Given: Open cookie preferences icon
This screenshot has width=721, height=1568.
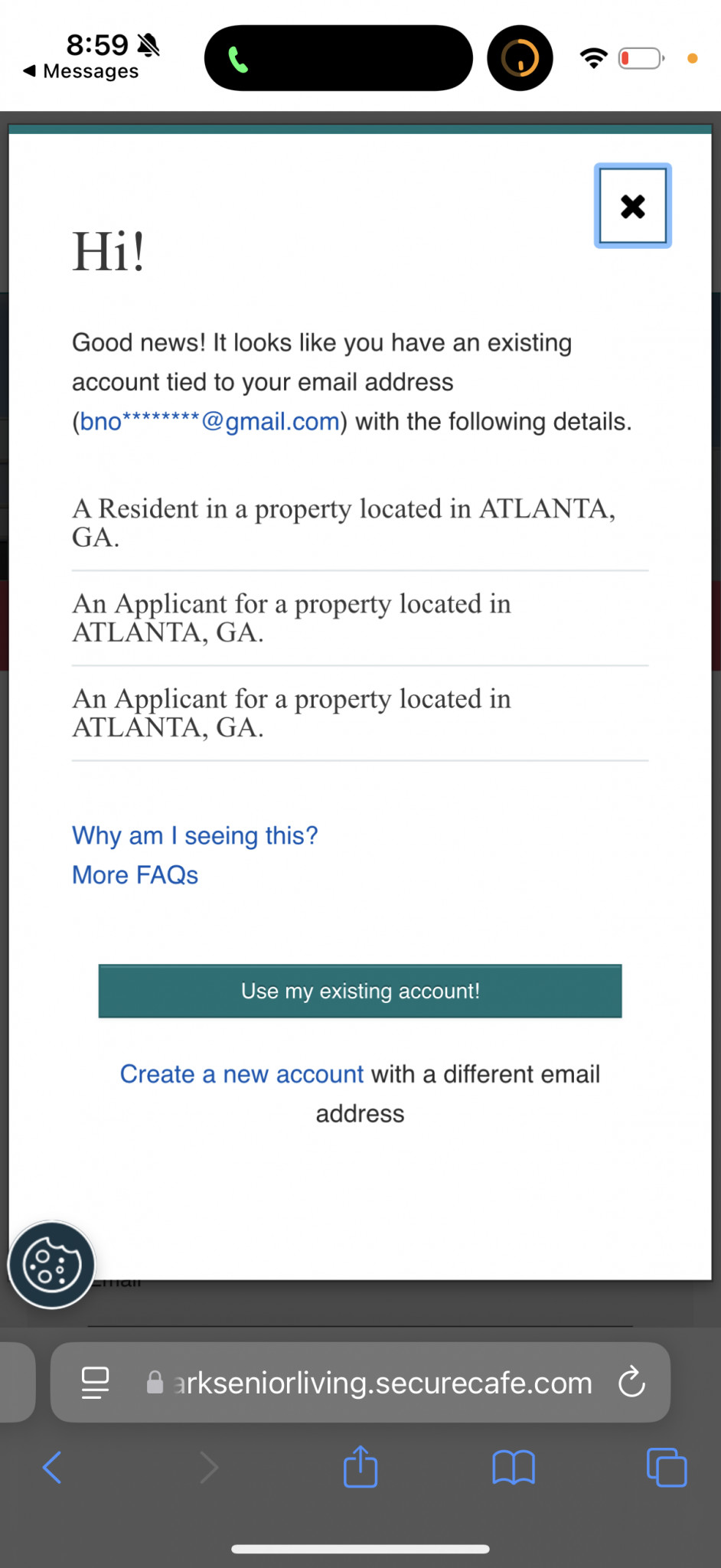Looking at the screenshot, I should tap(51, 1265).
